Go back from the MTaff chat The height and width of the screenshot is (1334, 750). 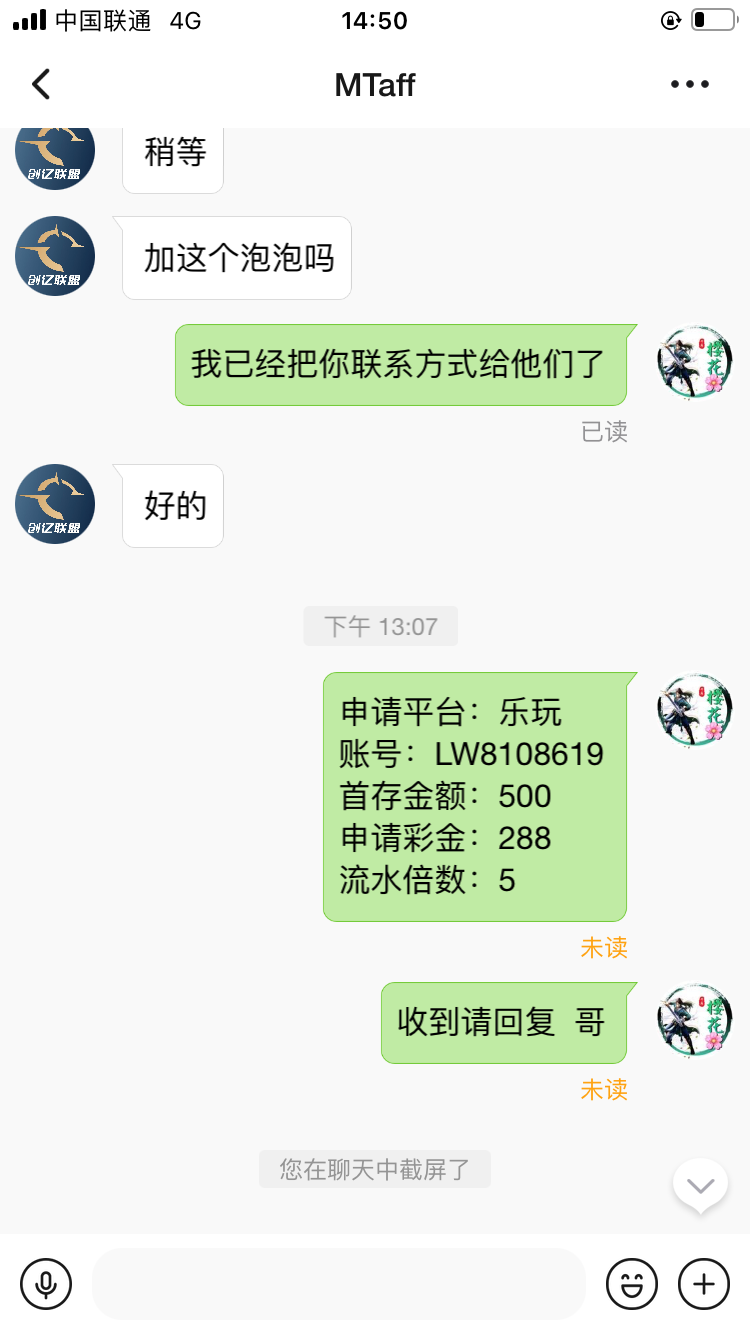tap(41, 84)
